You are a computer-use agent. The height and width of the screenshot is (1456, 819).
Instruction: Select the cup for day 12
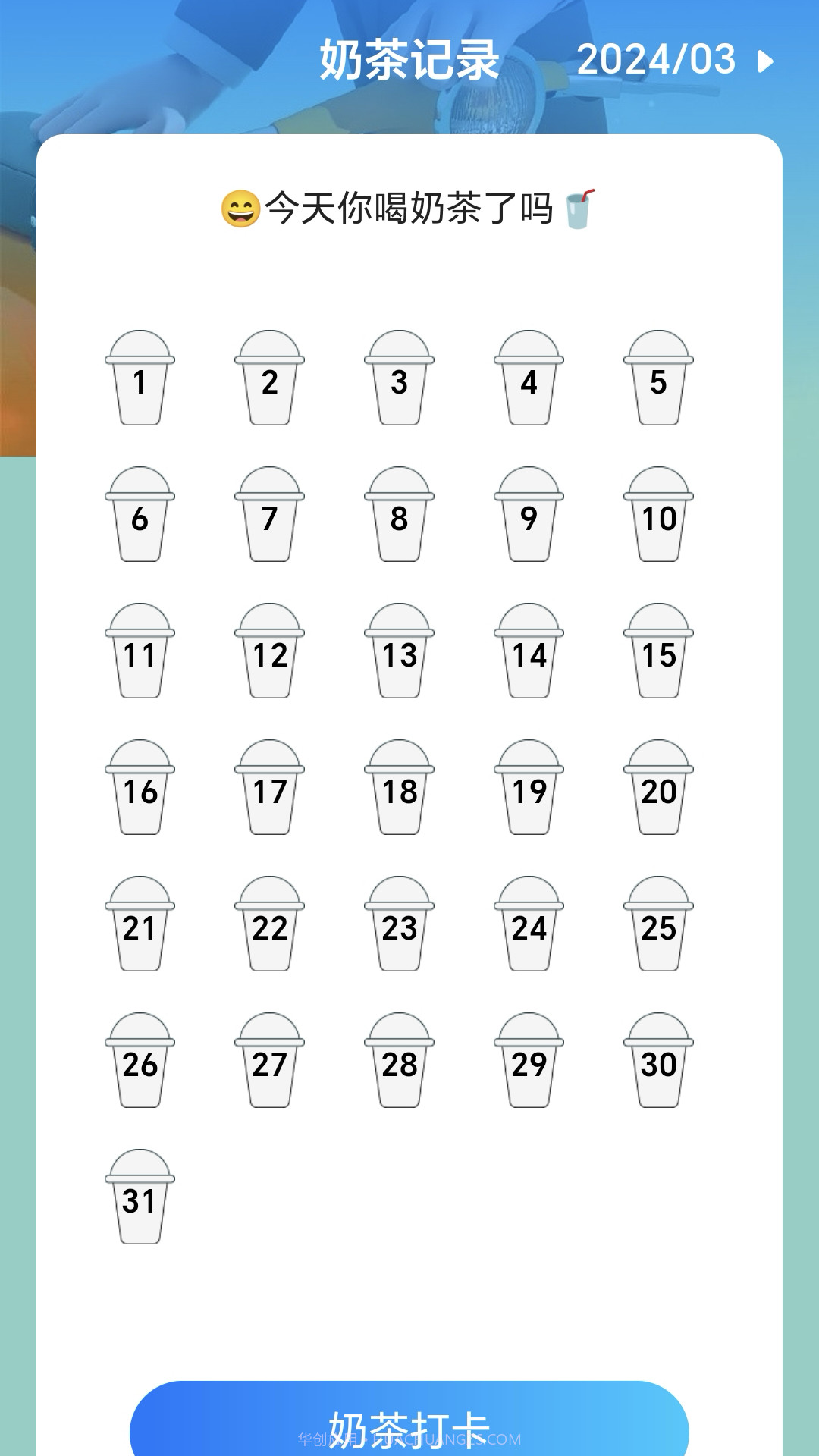coord(269,651)
